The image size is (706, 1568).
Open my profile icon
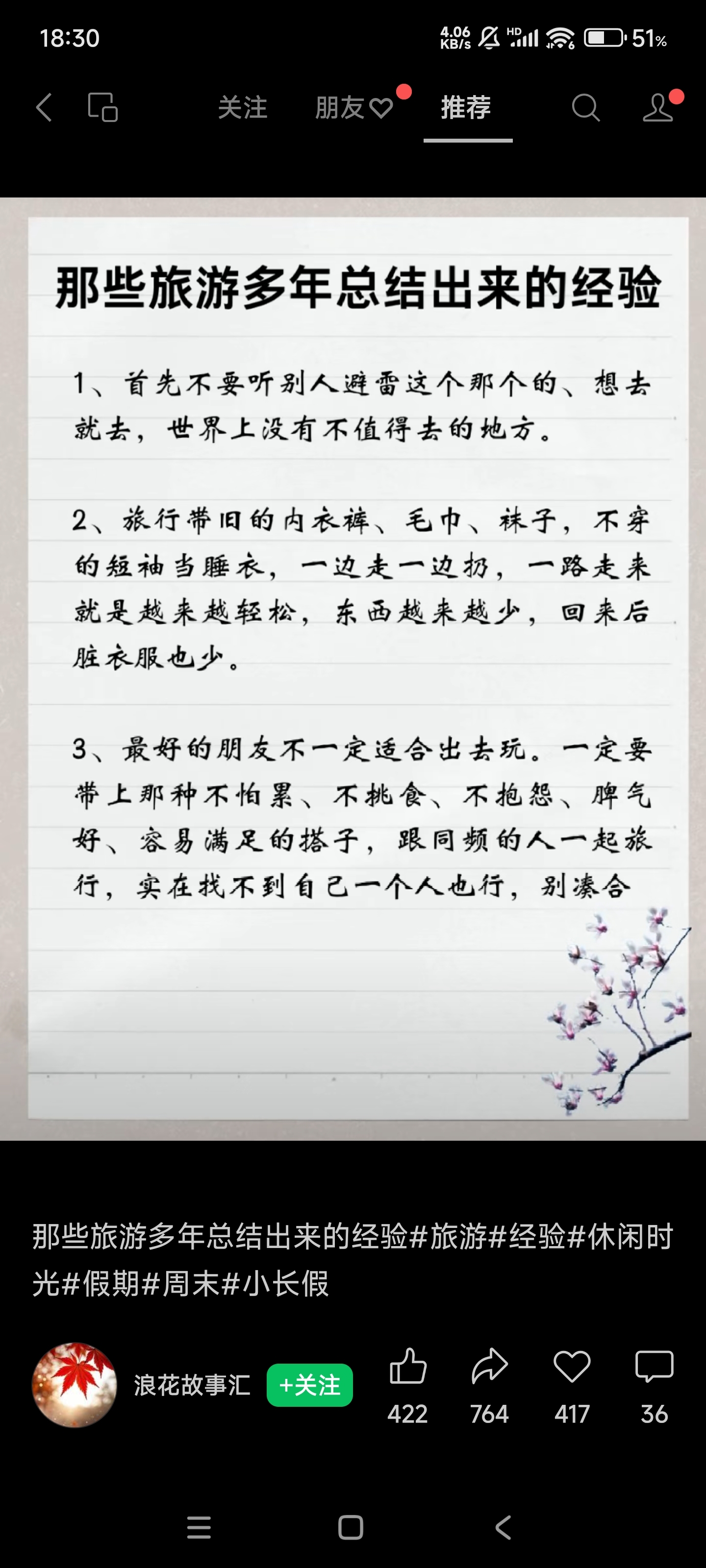point(658,108)
